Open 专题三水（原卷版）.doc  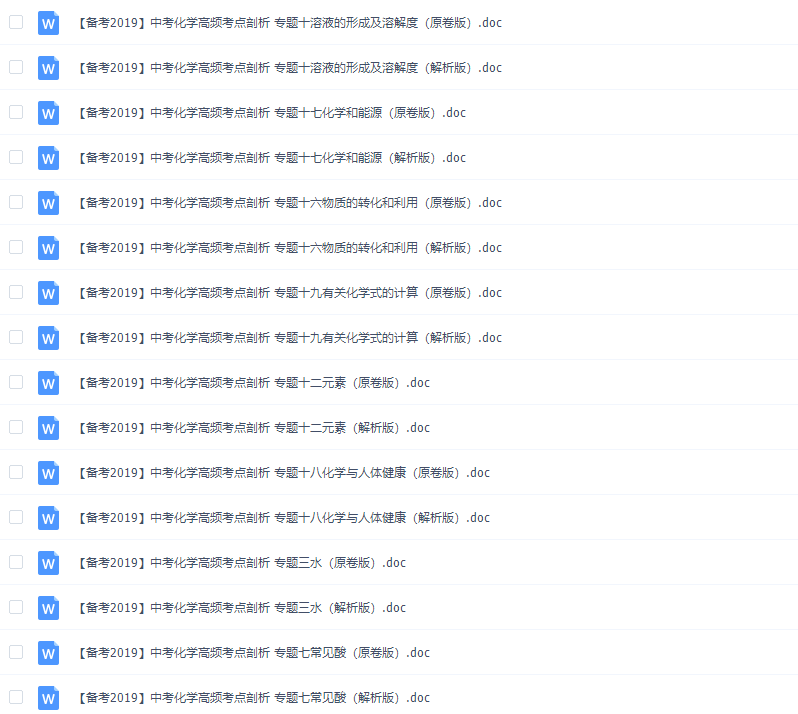pyautogui.click(x=241, y=563)
